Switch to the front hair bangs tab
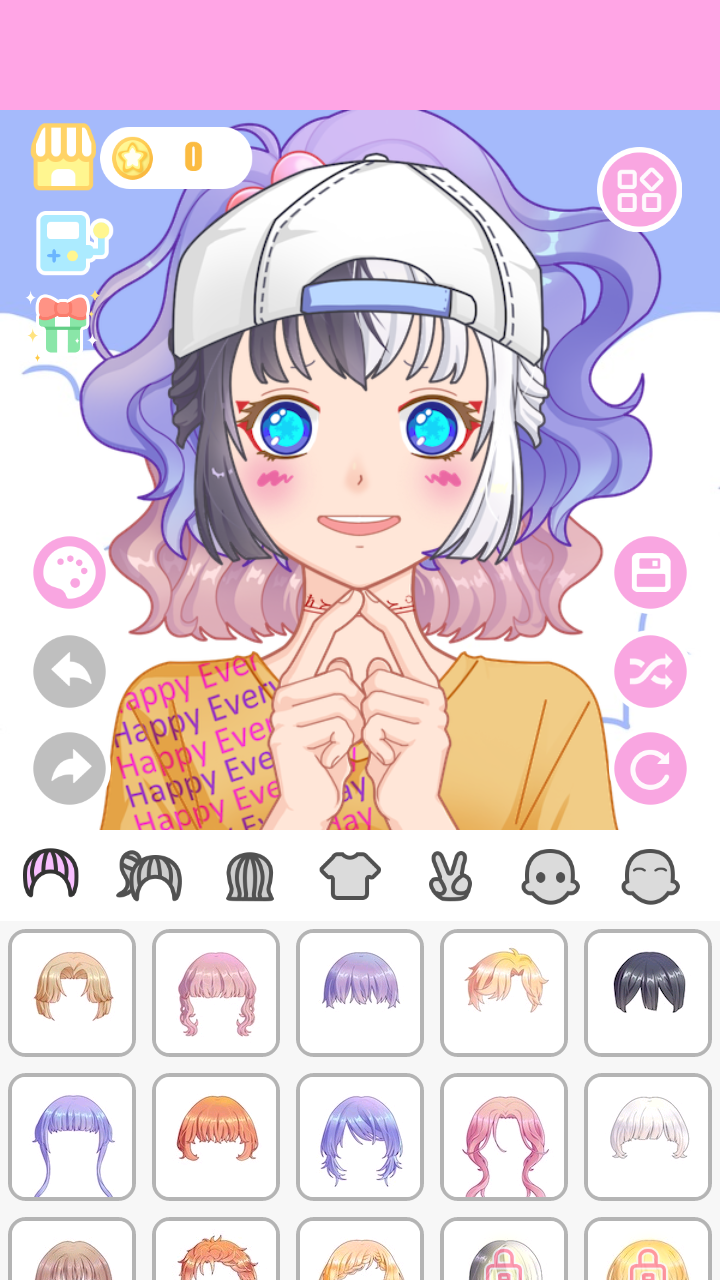This screenshot has height=1280, width=720. click(x=51, y=875)
